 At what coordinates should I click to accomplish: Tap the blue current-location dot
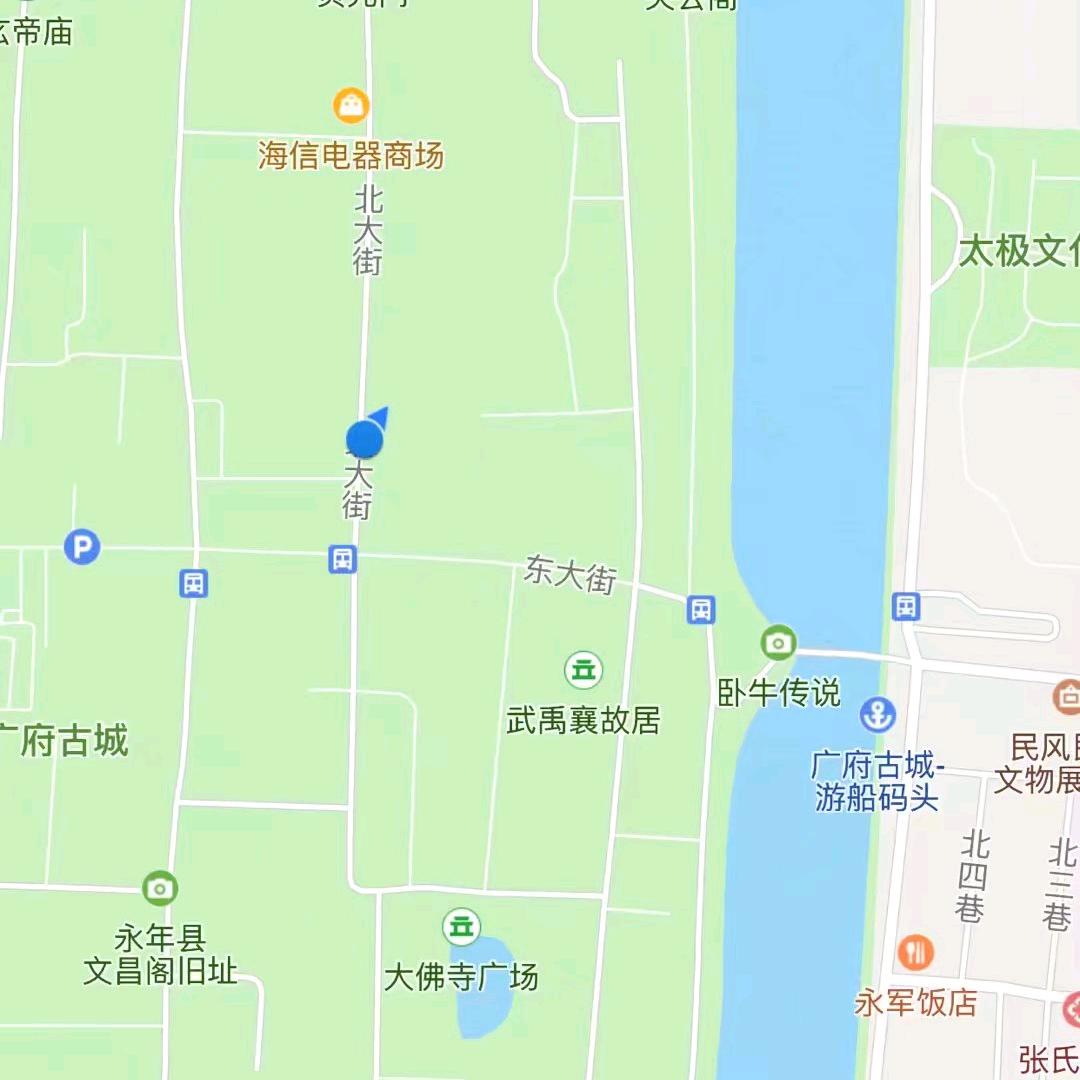364,438
